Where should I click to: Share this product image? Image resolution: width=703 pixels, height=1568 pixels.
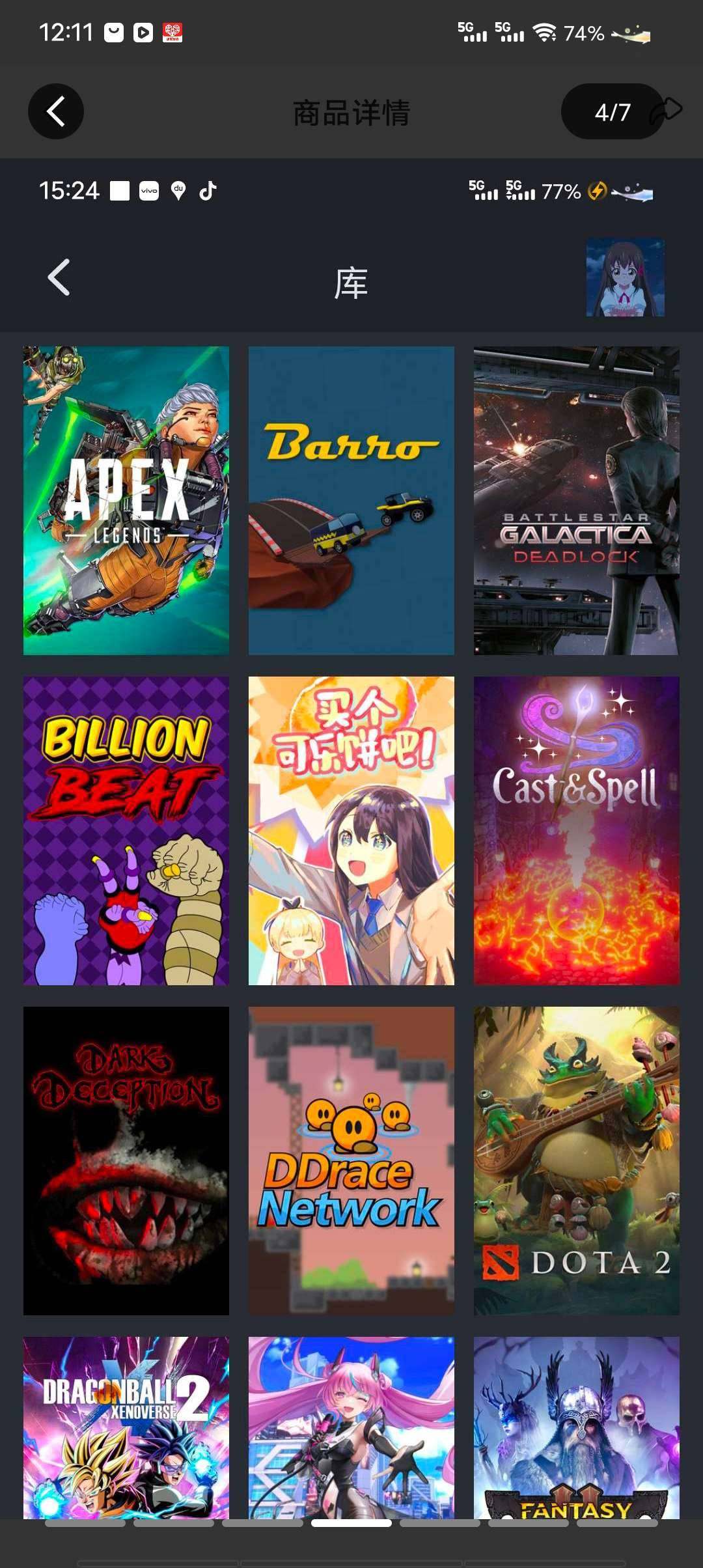point(667,111)
